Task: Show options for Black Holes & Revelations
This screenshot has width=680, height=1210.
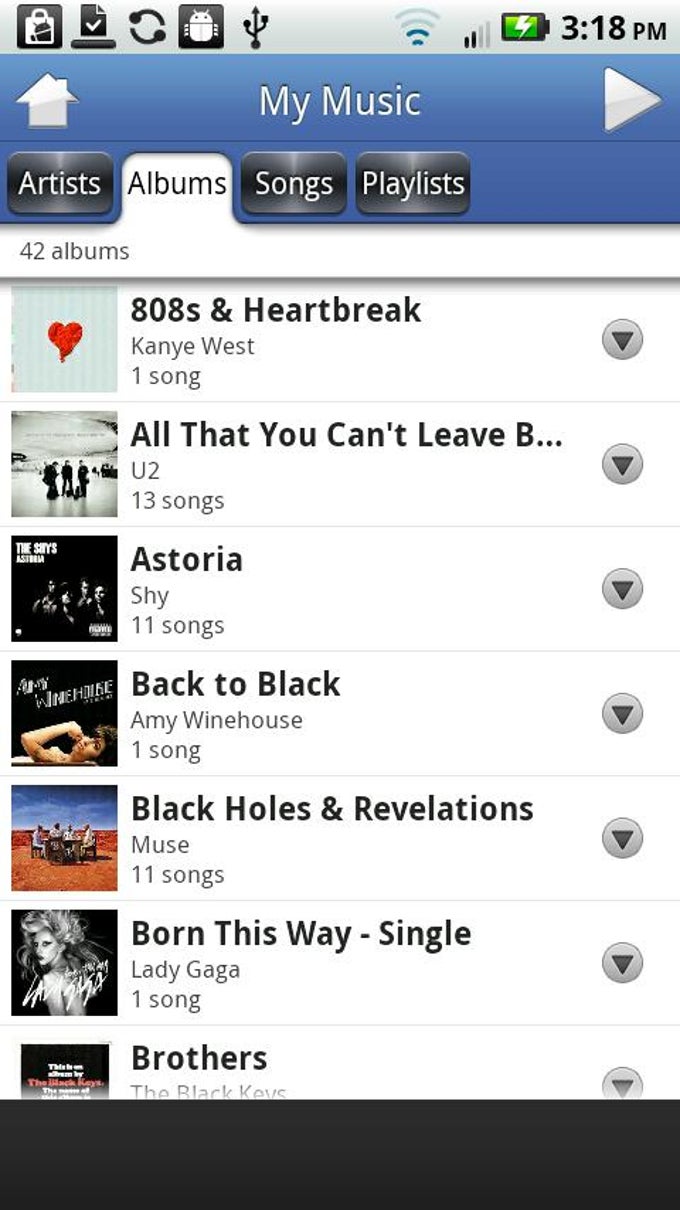Action: [622, 839]
